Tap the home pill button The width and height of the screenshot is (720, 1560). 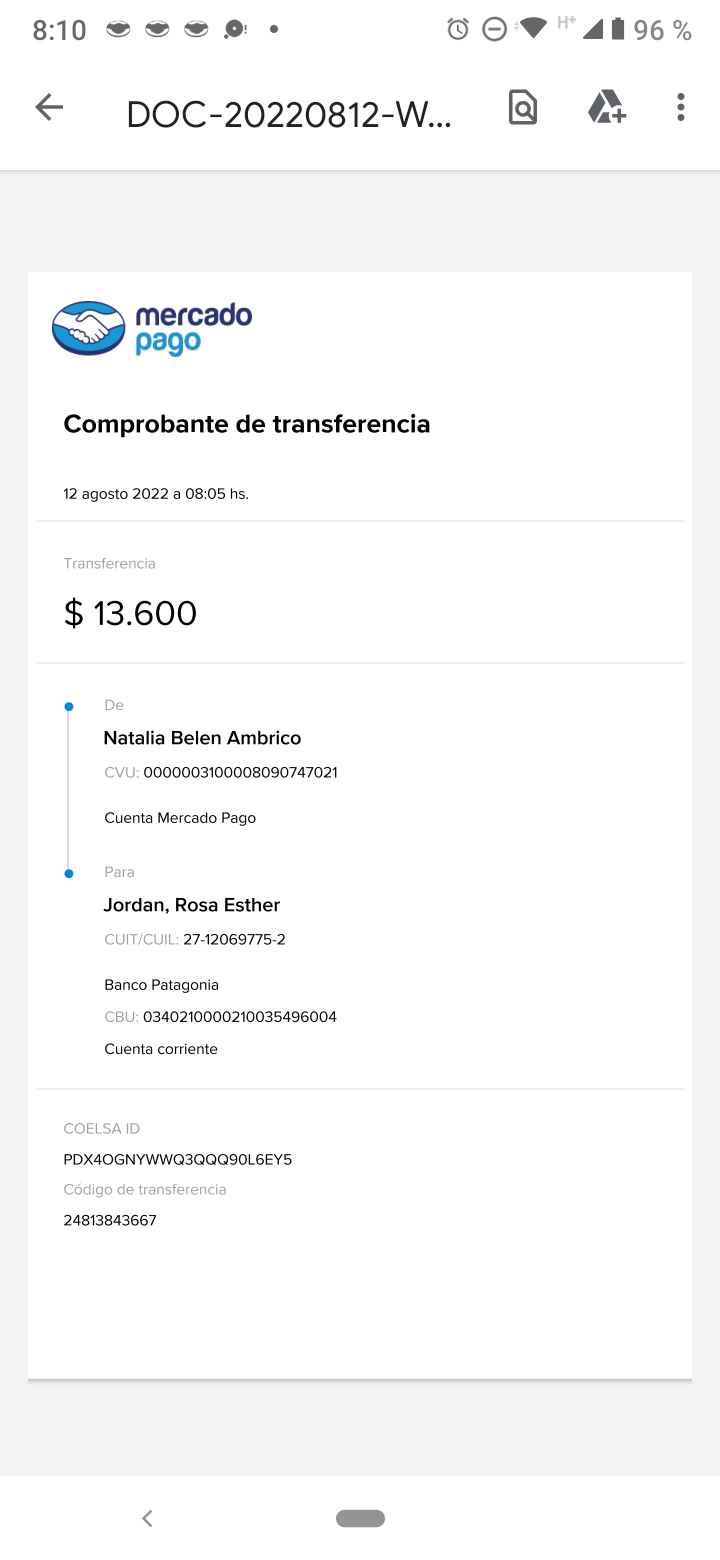click(360, 1518)
